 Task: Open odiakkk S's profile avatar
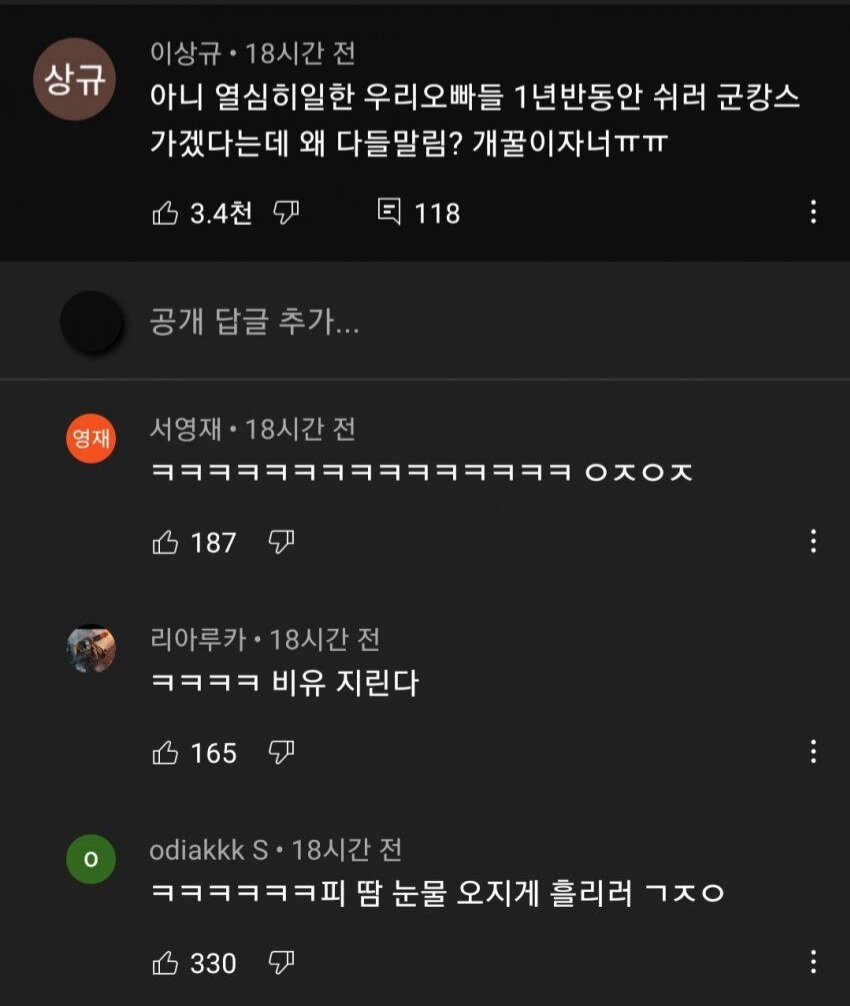click(x=91, y=861)
